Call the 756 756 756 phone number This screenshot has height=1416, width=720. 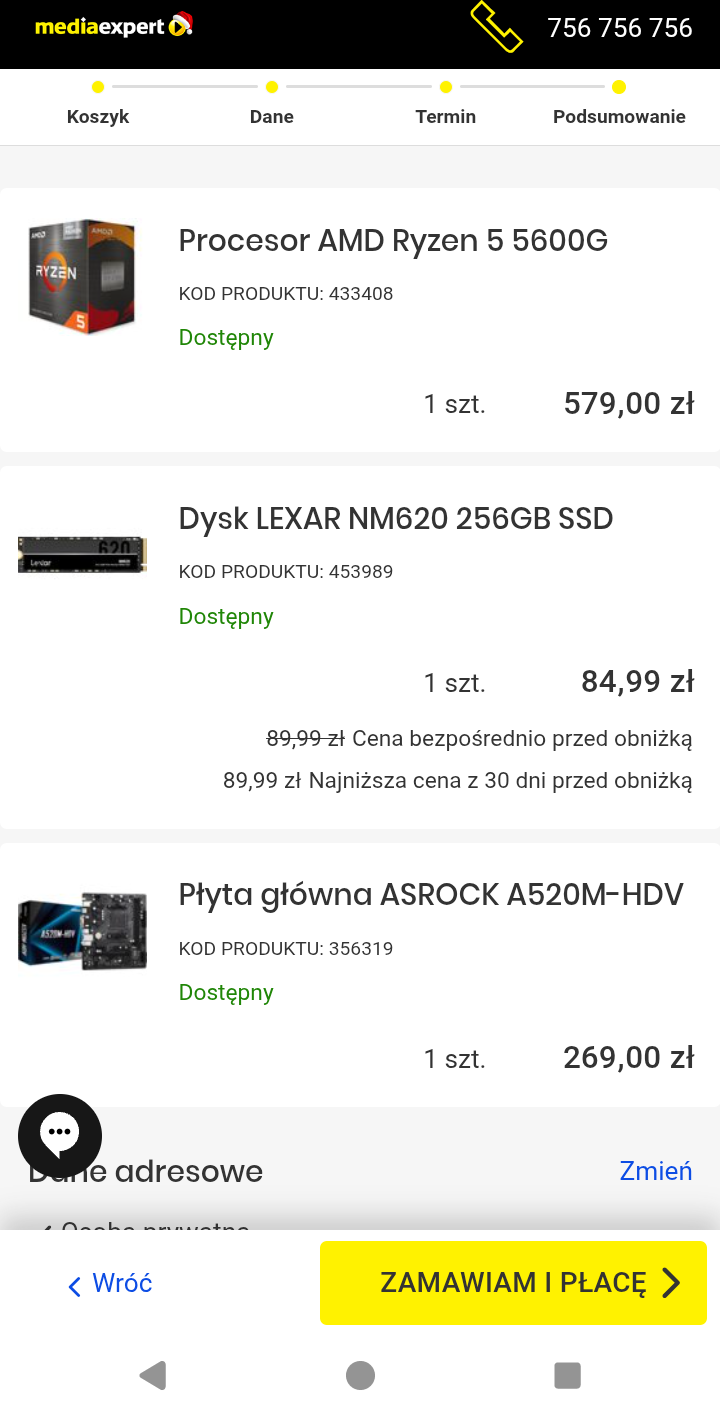(x=619, y=28)
